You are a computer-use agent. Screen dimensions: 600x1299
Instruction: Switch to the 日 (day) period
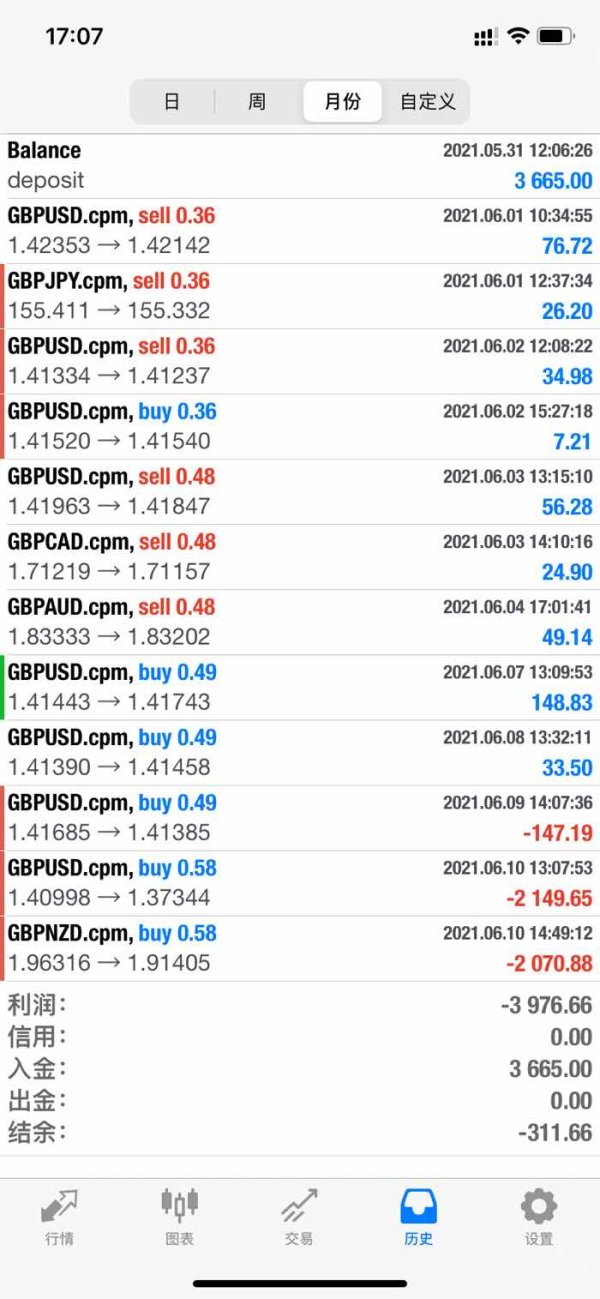coord(172,102)
